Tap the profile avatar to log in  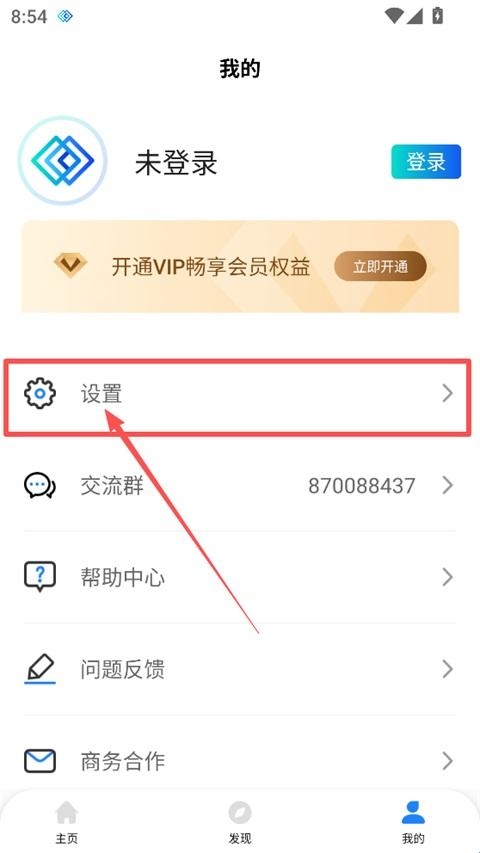(63, 161)
